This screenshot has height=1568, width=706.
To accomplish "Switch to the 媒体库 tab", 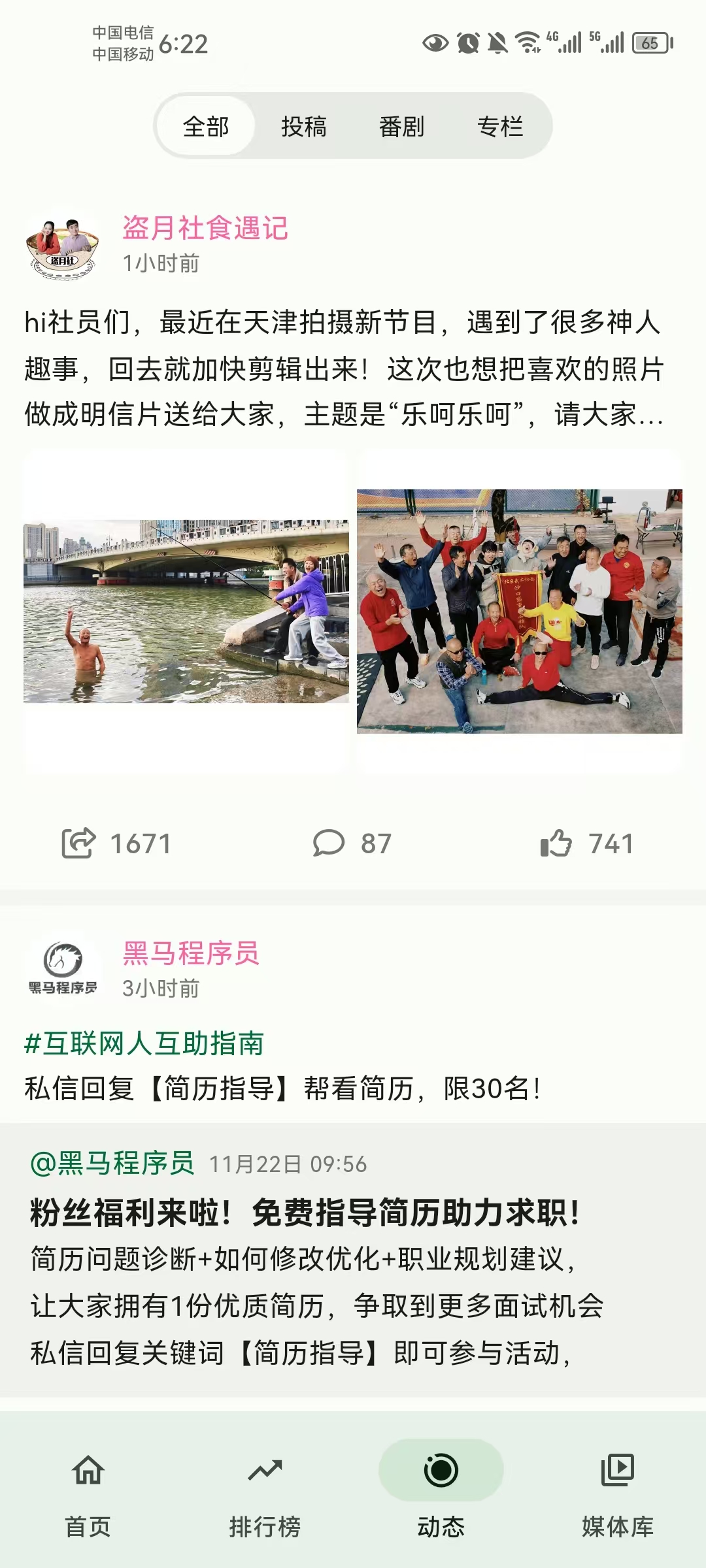I will (x=618, y=1495).
